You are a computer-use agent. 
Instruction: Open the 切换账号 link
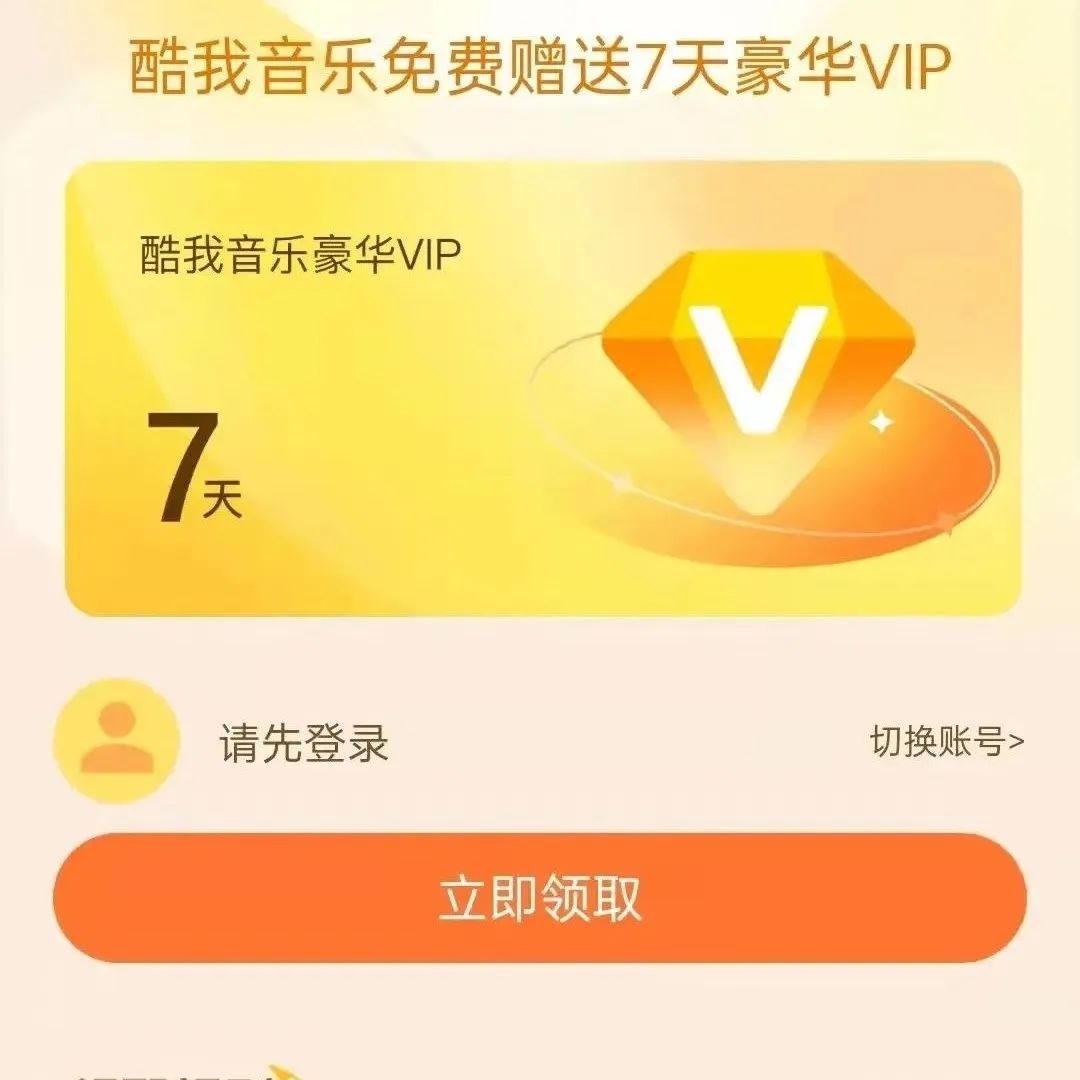pos(946,742)
